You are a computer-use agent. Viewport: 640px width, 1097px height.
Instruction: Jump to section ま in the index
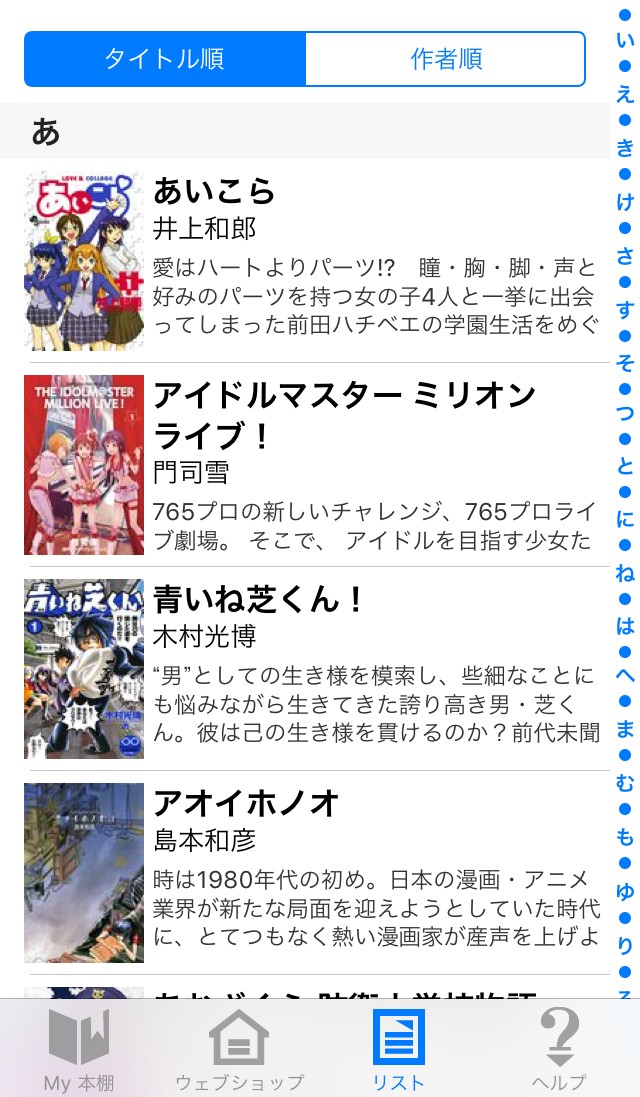[x=625, y=728]
